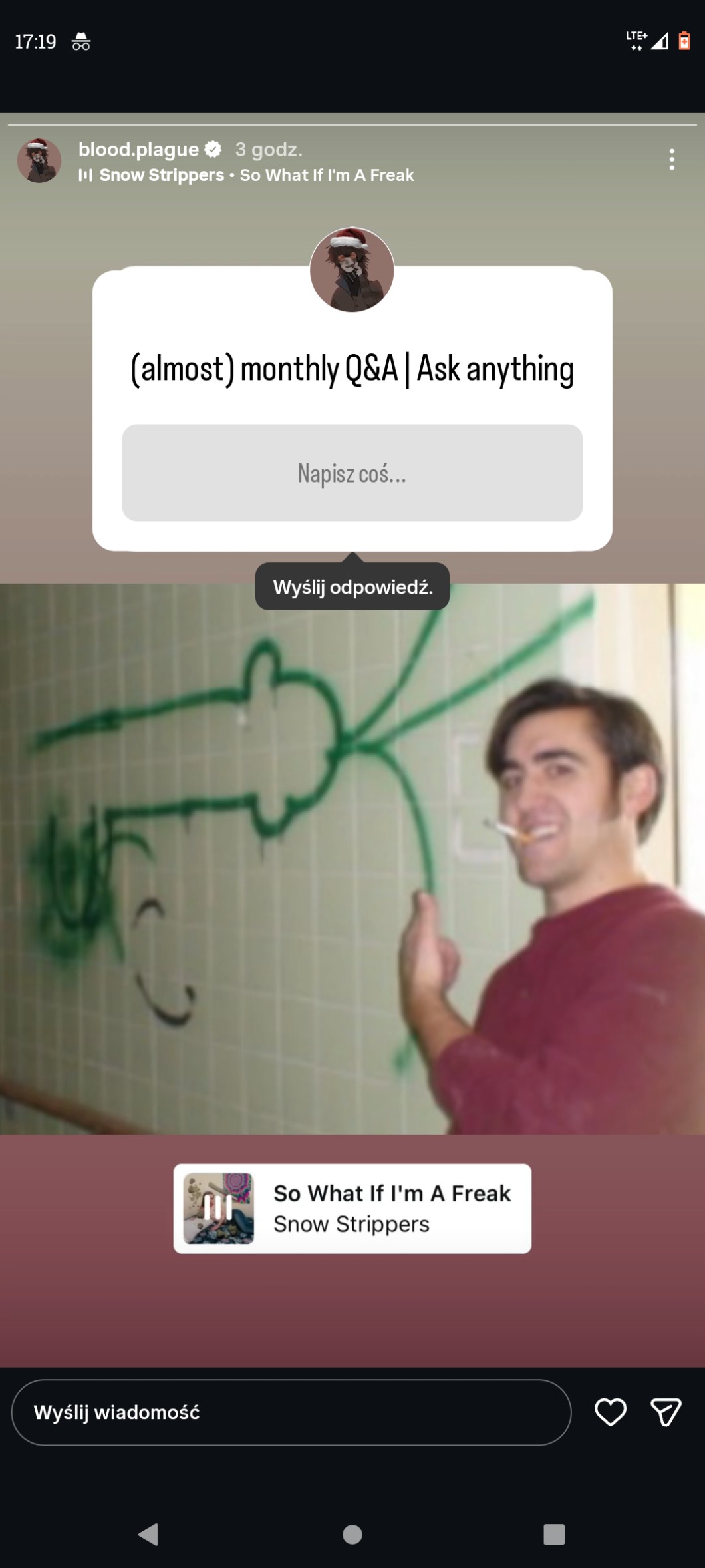Open the story's three-dot options menu

coord(672,160)
